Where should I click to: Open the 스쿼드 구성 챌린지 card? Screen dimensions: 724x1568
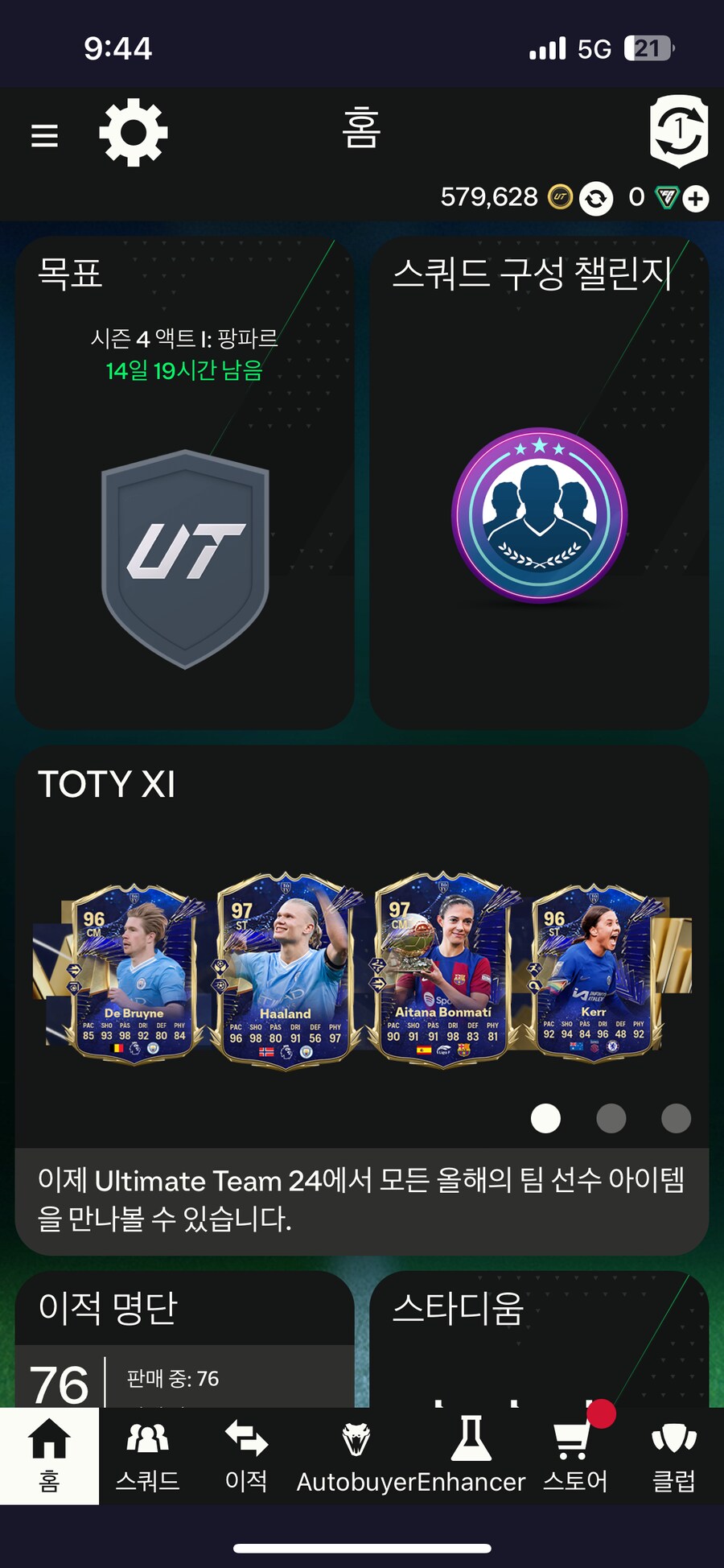[539, 483]
